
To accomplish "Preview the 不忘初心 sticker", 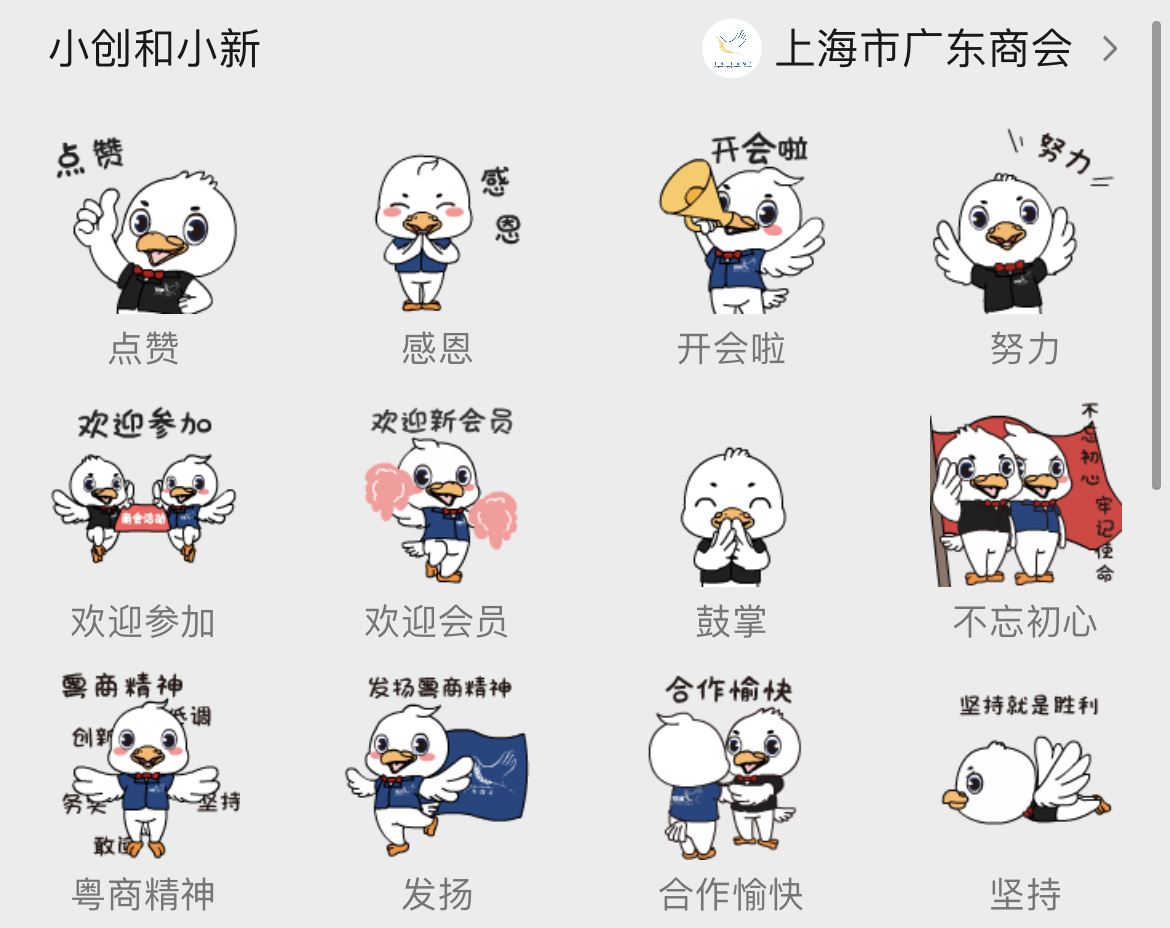I will (1025, 495).
